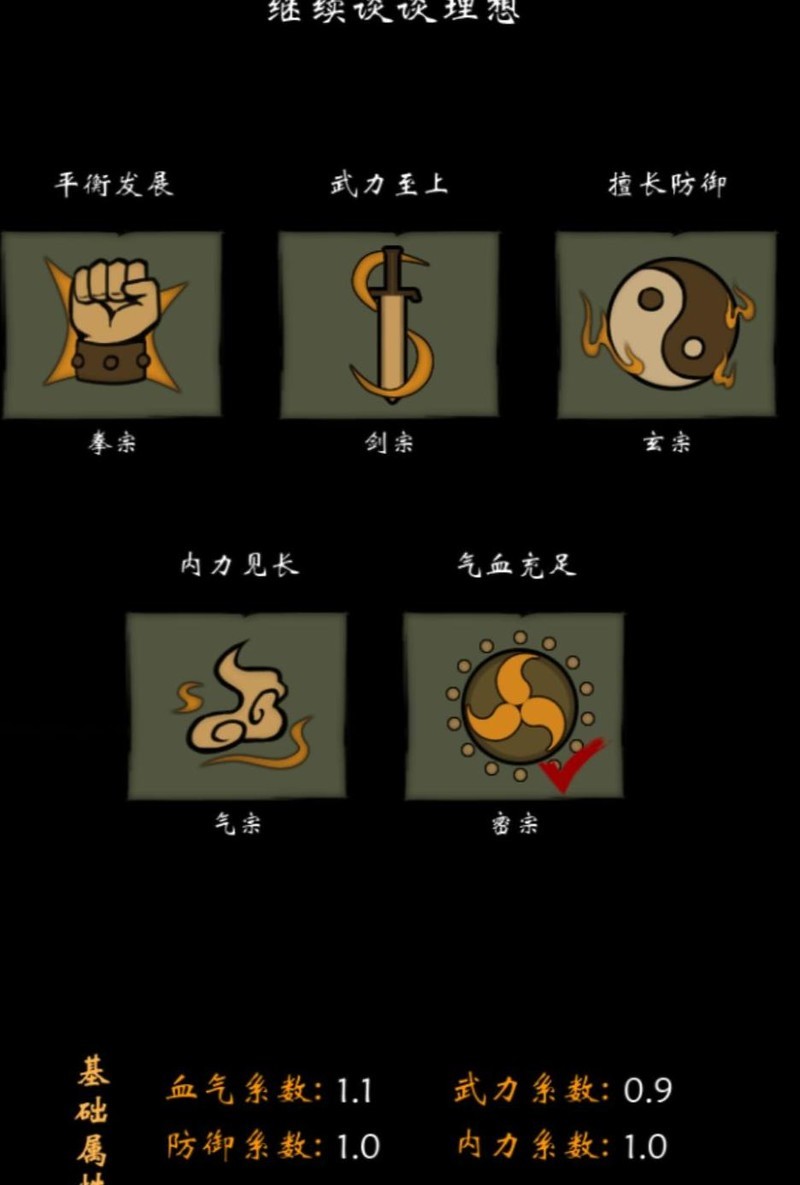Pick the 玄宗 yin-yang card
The image size is (800, 1185).
(x=665, y=324)
